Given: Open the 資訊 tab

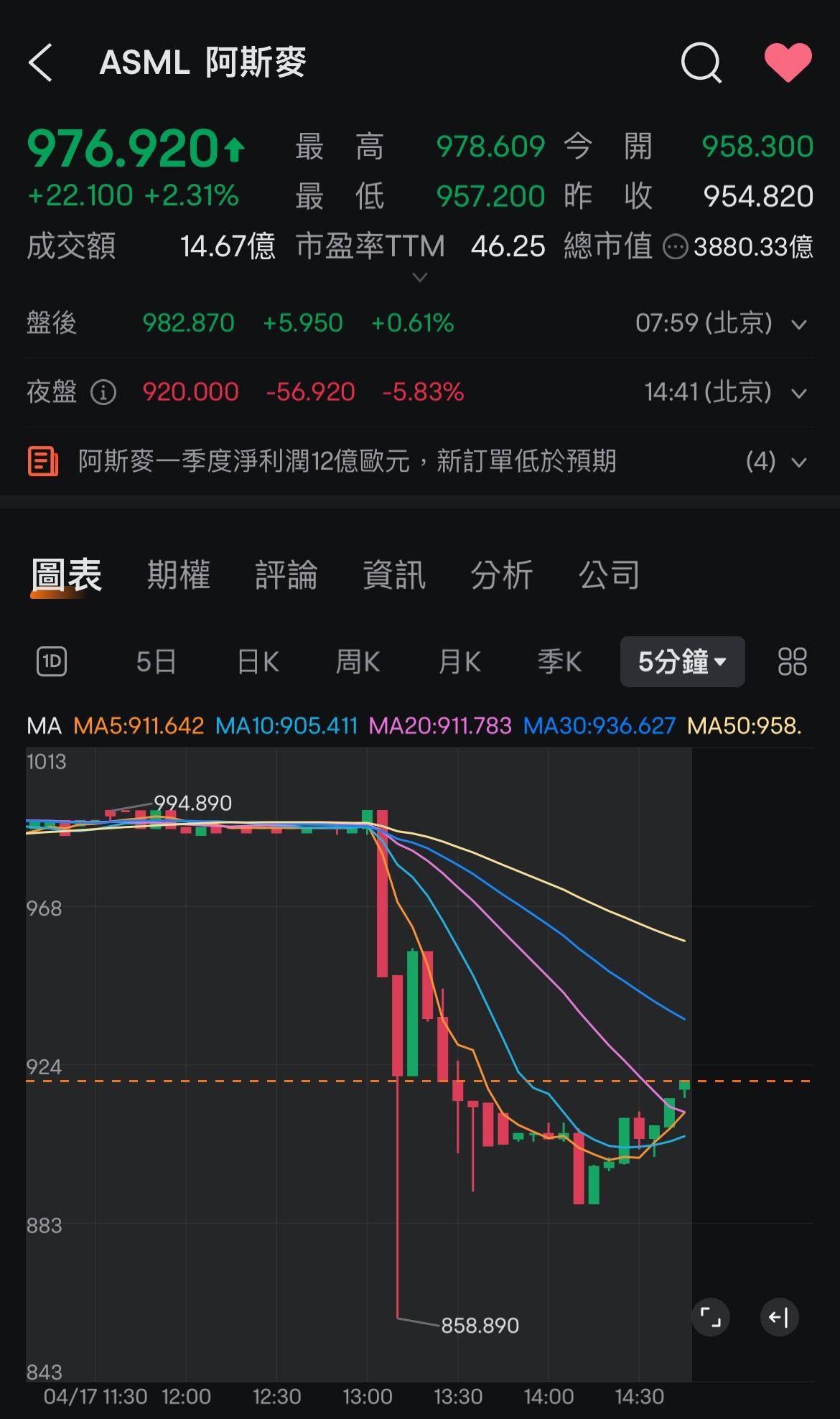Looking at the screenshot, I should point(393,575).
